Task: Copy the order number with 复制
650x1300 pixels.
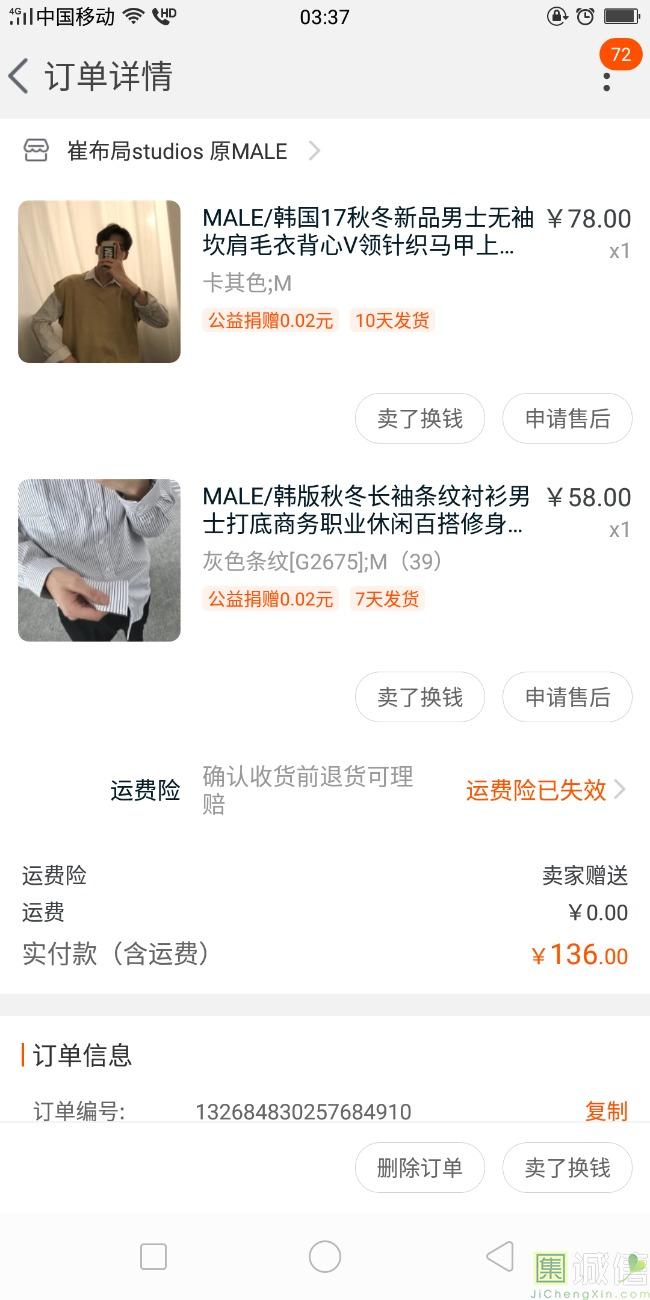Action: click(x=606, y=1111)
